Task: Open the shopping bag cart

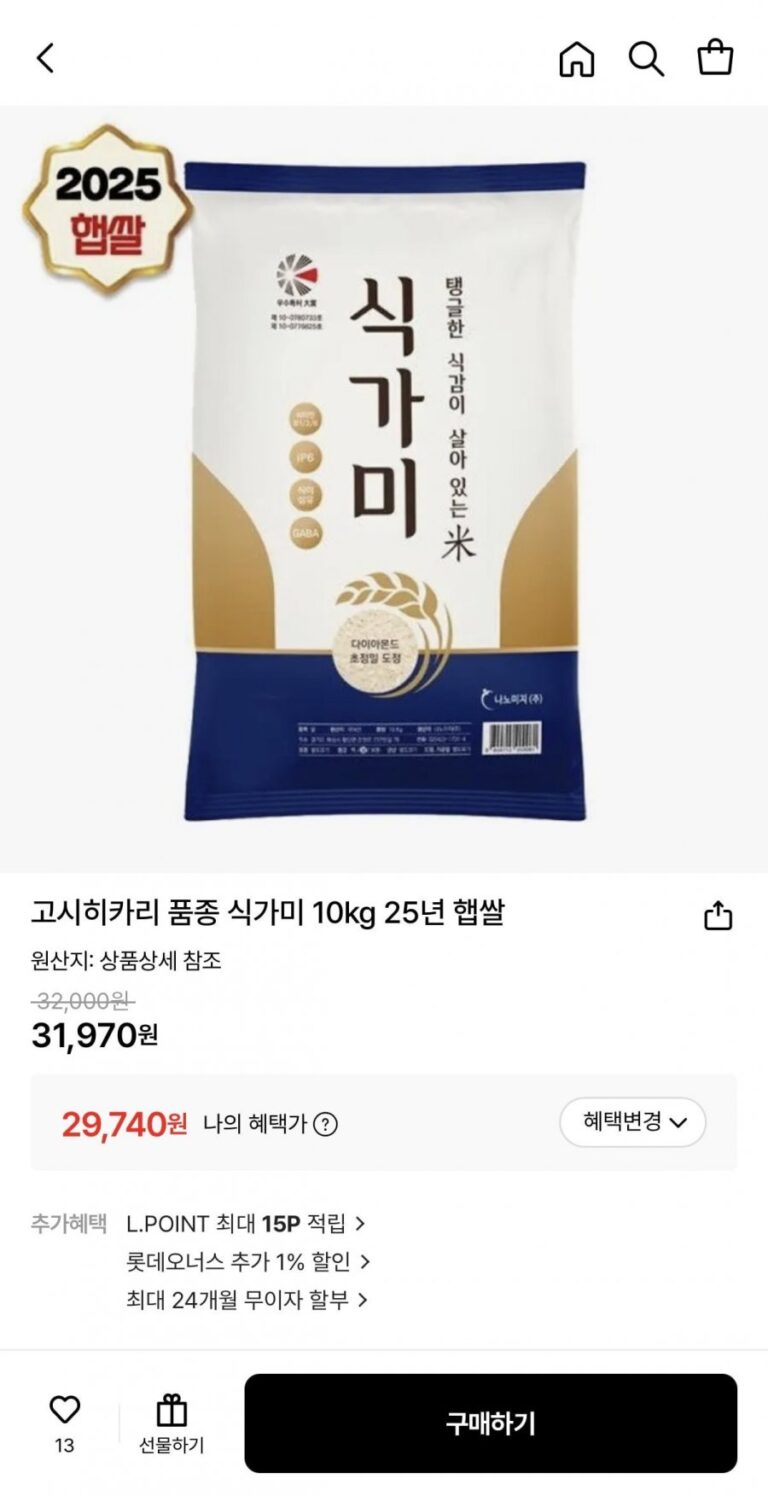Action: (x=715, y=59)
